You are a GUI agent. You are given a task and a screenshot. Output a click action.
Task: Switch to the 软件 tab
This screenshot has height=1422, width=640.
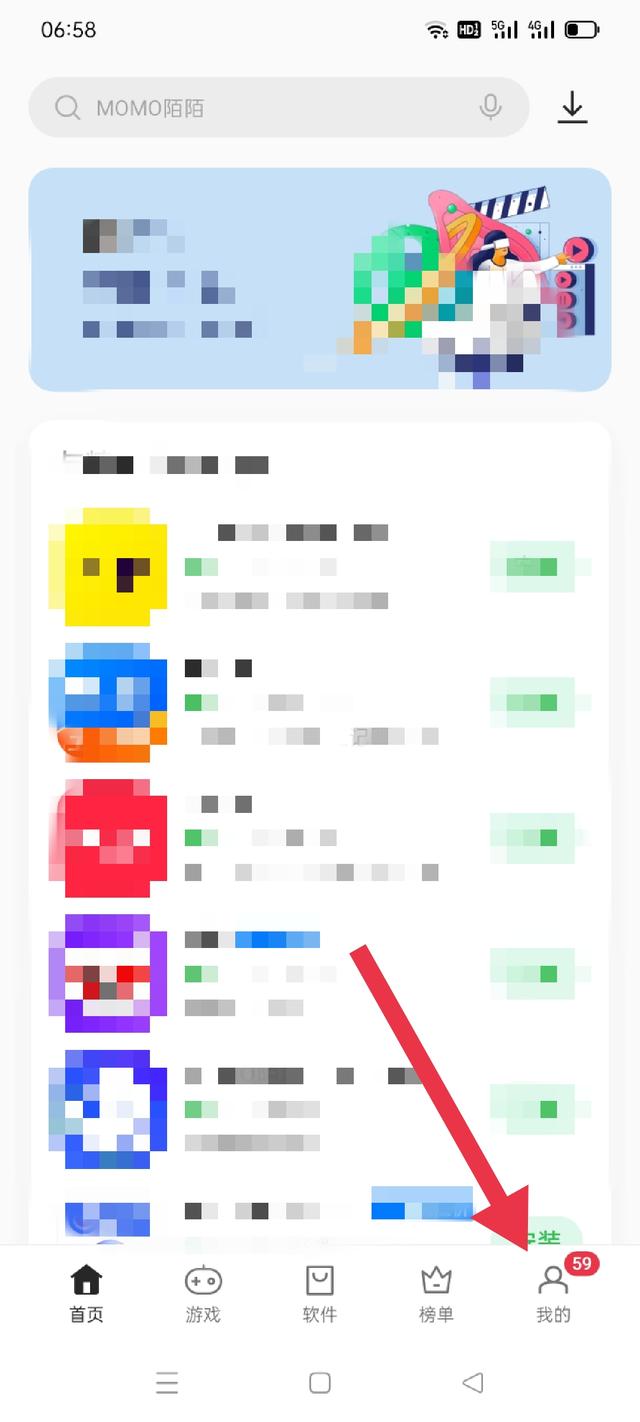coord(319,1293)
